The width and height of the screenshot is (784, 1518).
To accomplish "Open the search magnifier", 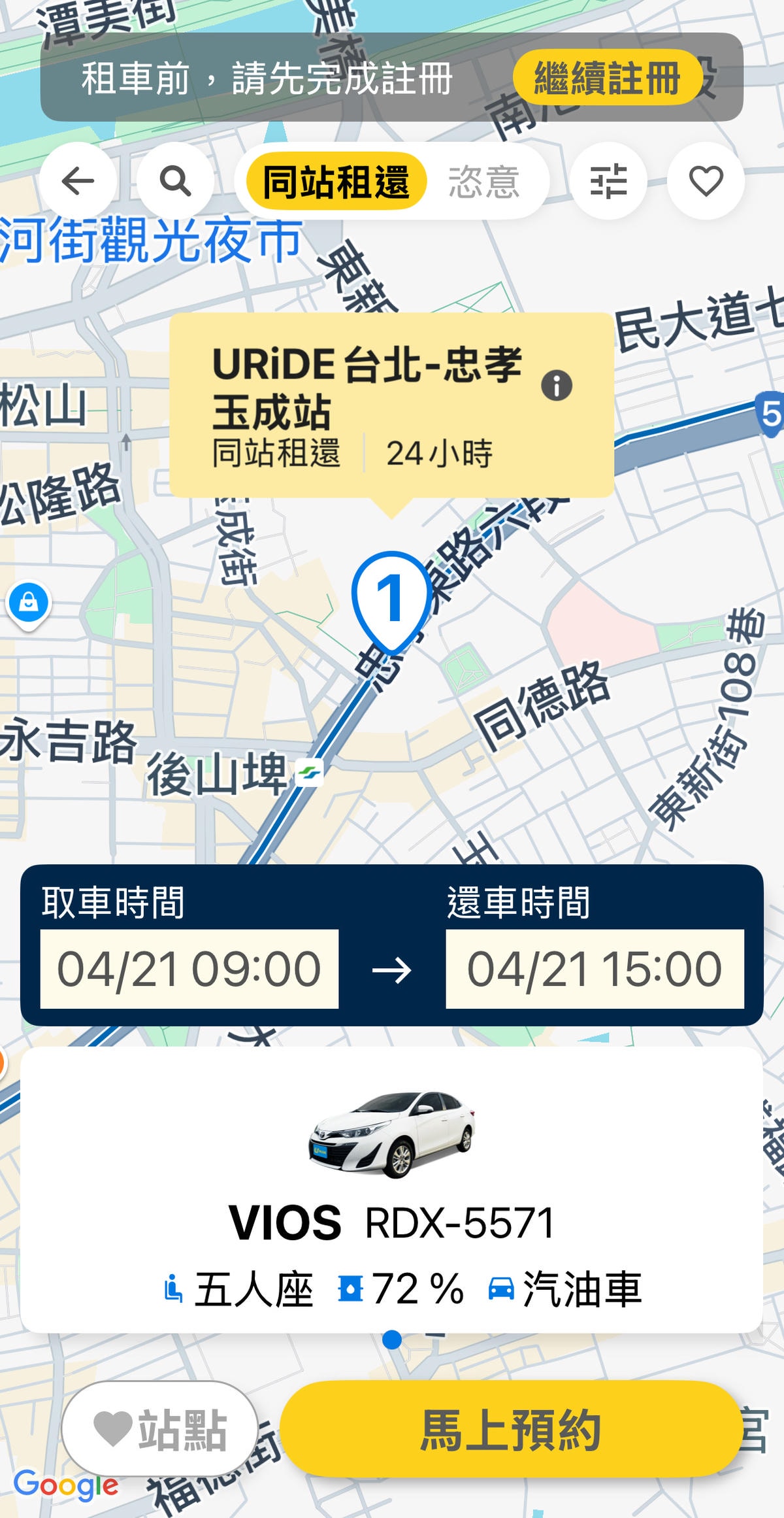I will click(x=175, y=181).
